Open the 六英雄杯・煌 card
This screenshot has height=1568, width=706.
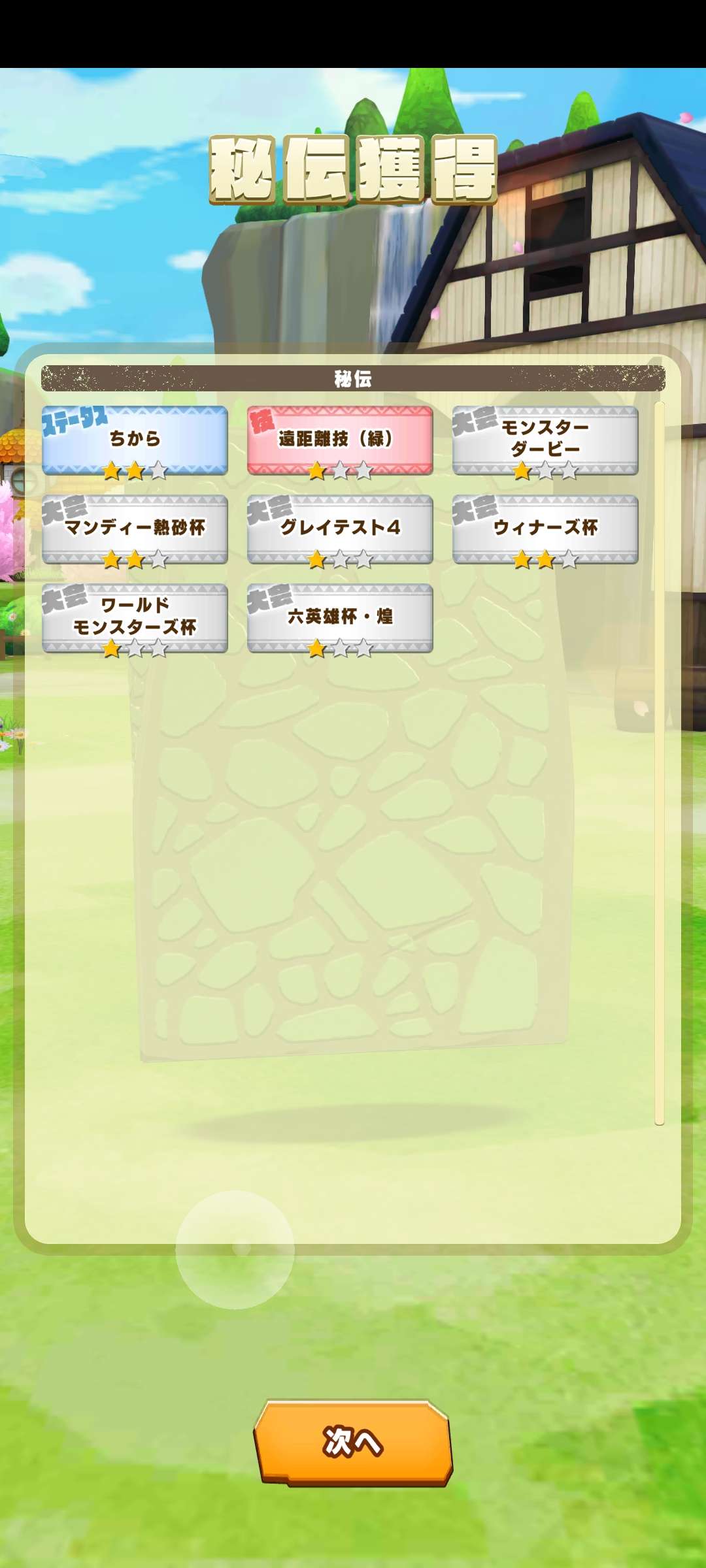[340, 617]
